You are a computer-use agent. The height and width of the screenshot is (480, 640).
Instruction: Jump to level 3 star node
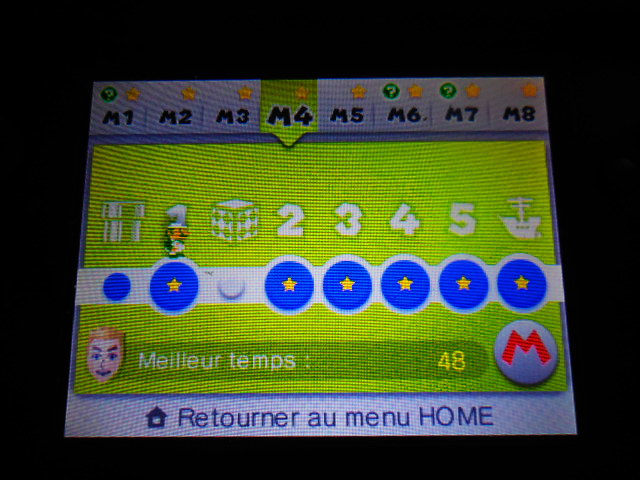pos(347,286)
